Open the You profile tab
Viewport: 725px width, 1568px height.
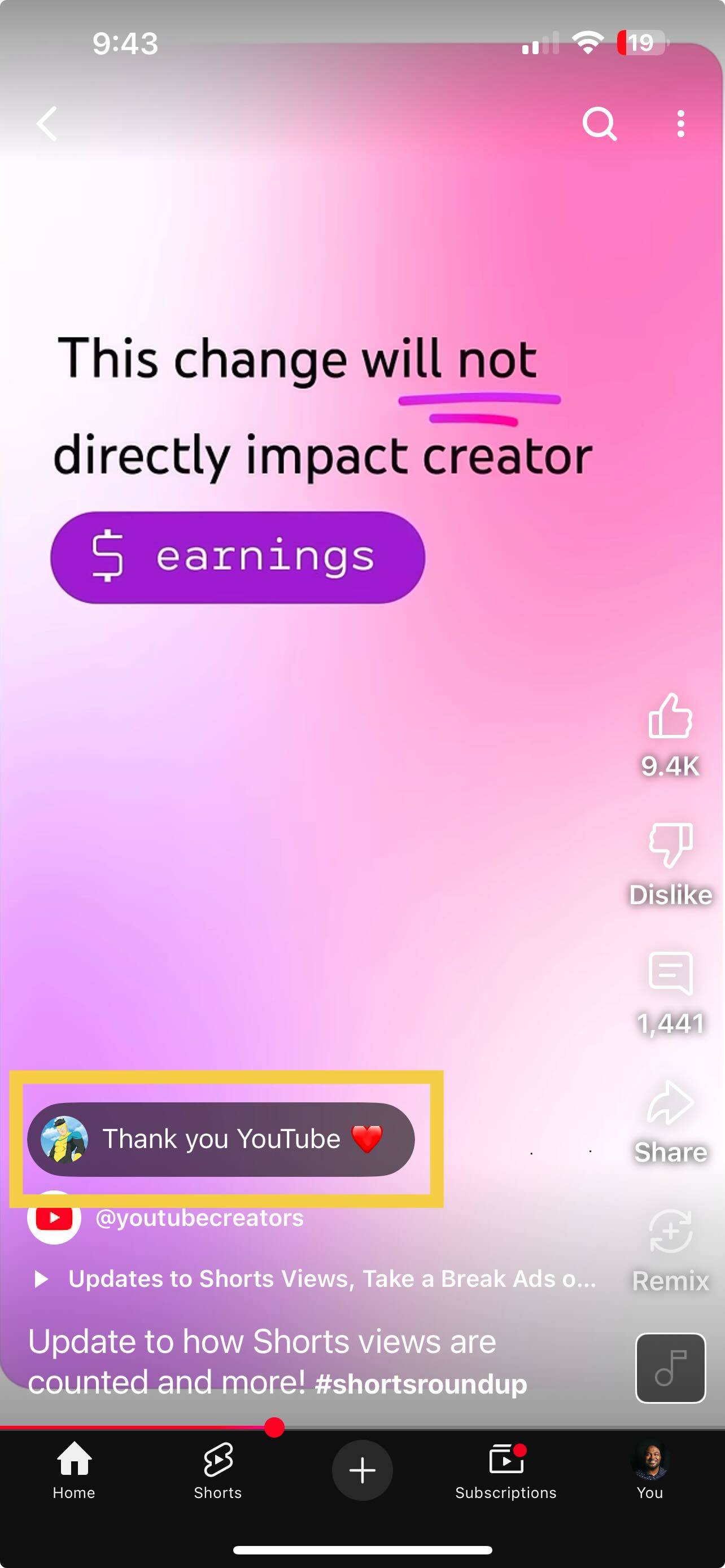point(649,1470)
